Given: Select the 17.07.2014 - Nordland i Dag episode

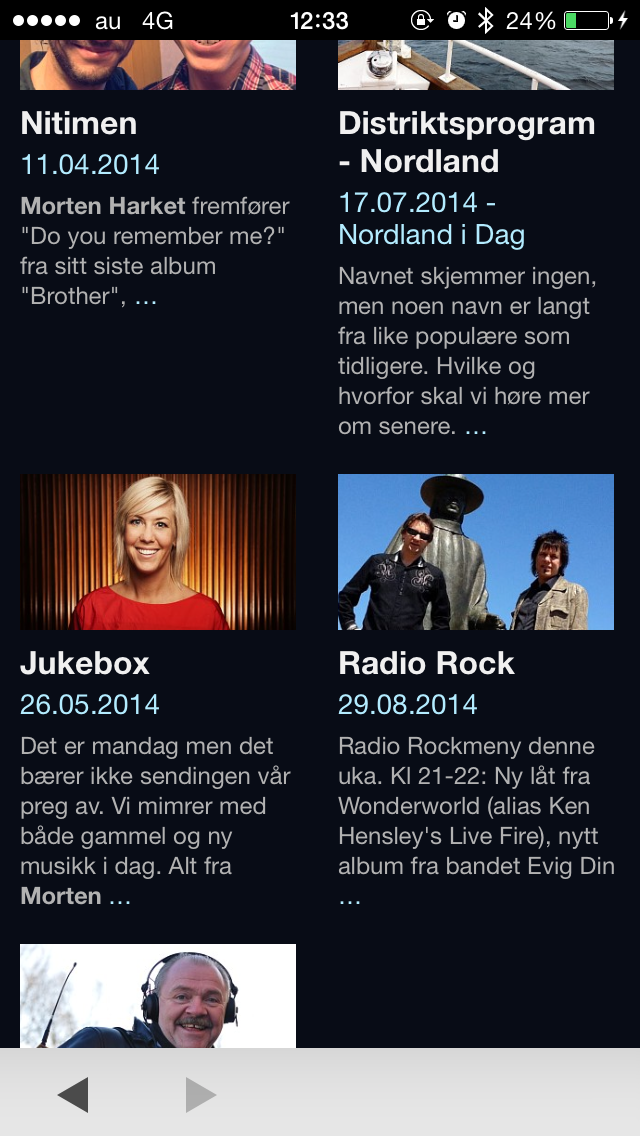Looking at the screenshot, I should (432, 219).
